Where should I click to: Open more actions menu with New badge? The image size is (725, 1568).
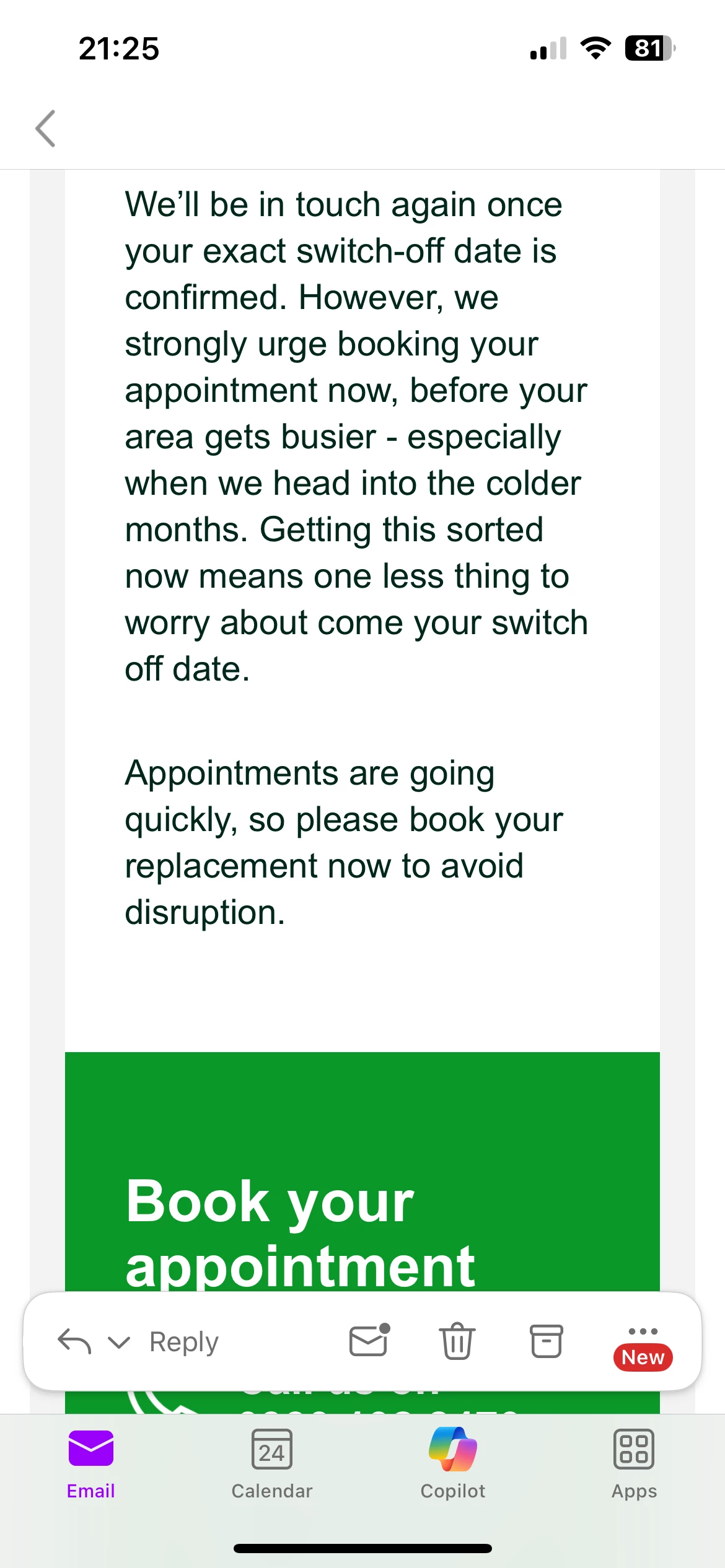click(643, 1341)
